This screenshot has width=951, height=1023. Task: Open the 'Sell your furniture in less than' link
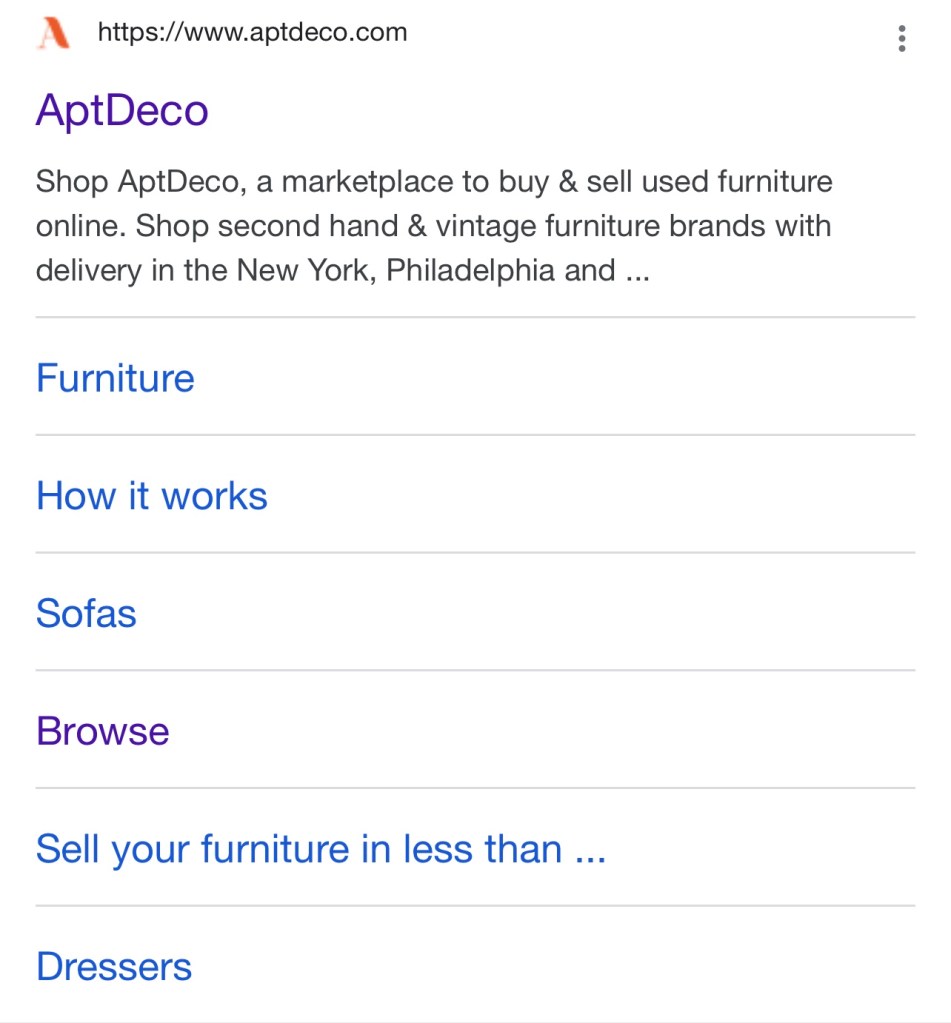(320, 849)
